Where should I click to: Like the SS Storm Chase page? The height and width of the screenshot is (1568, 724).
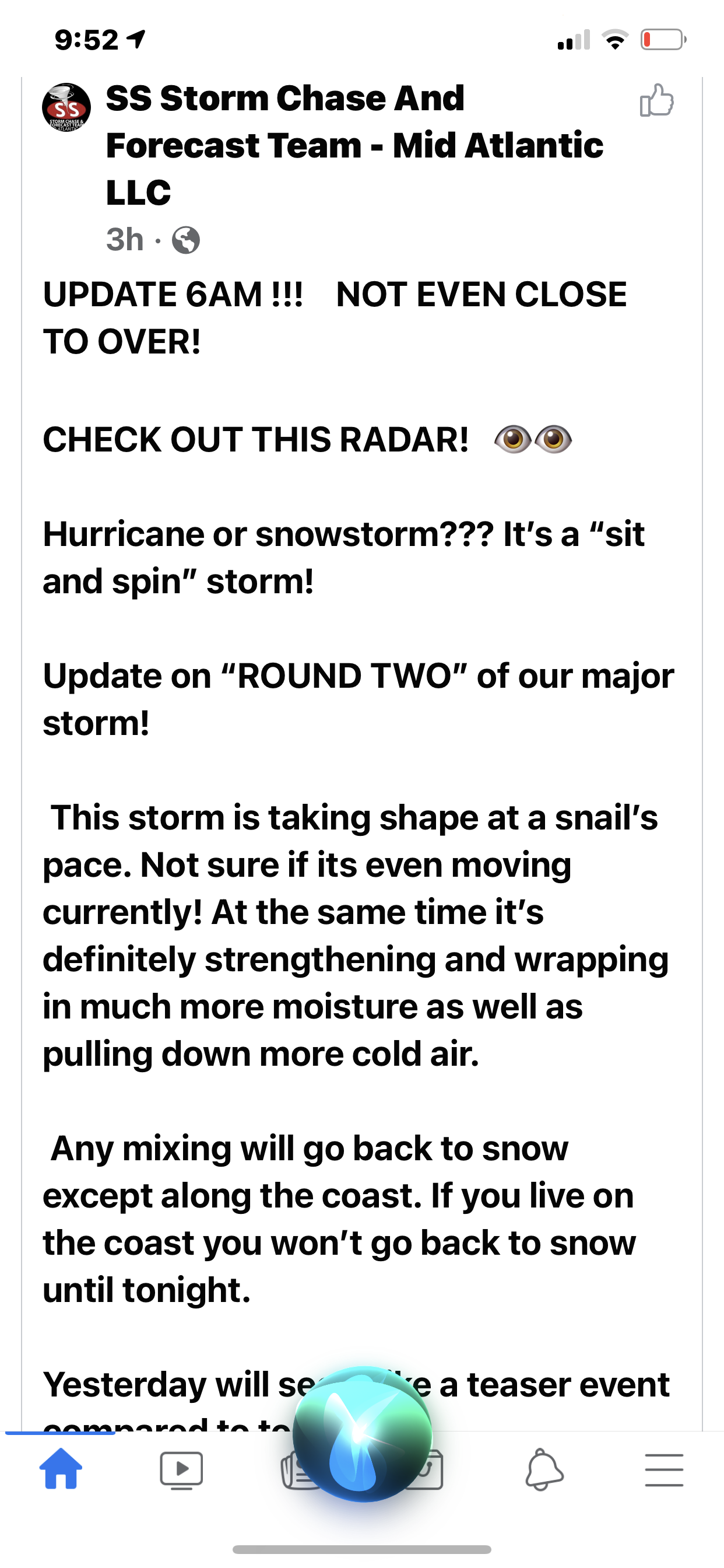[x=656, y=100]
